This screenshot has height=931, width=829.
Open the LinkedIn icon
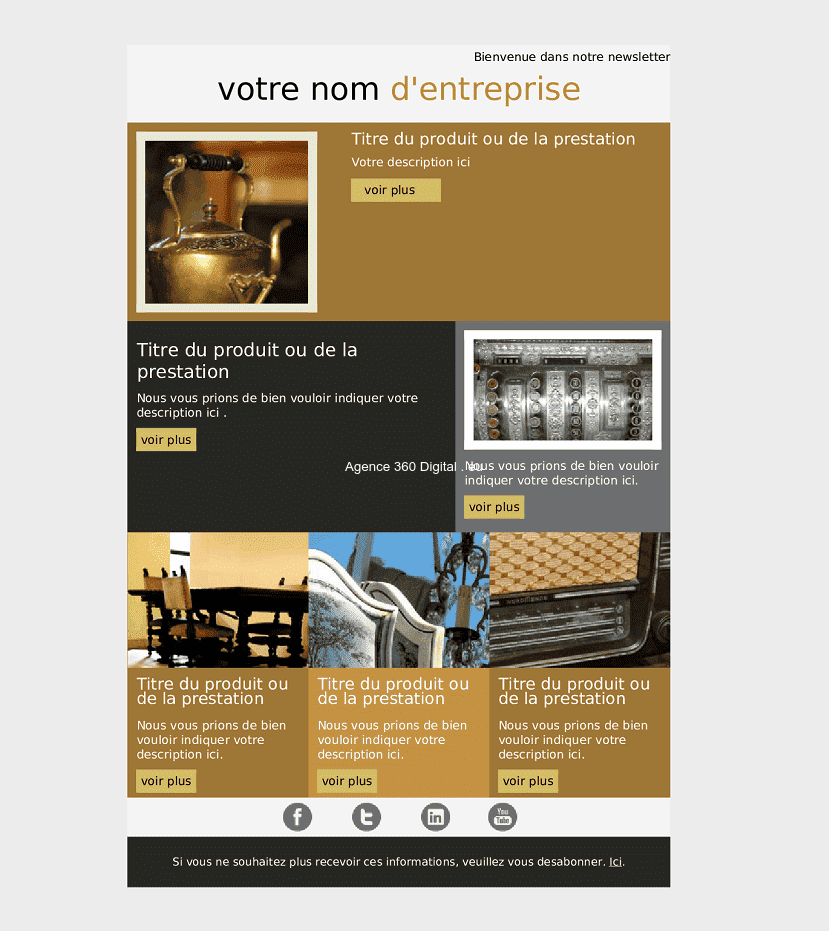point(435,817)
